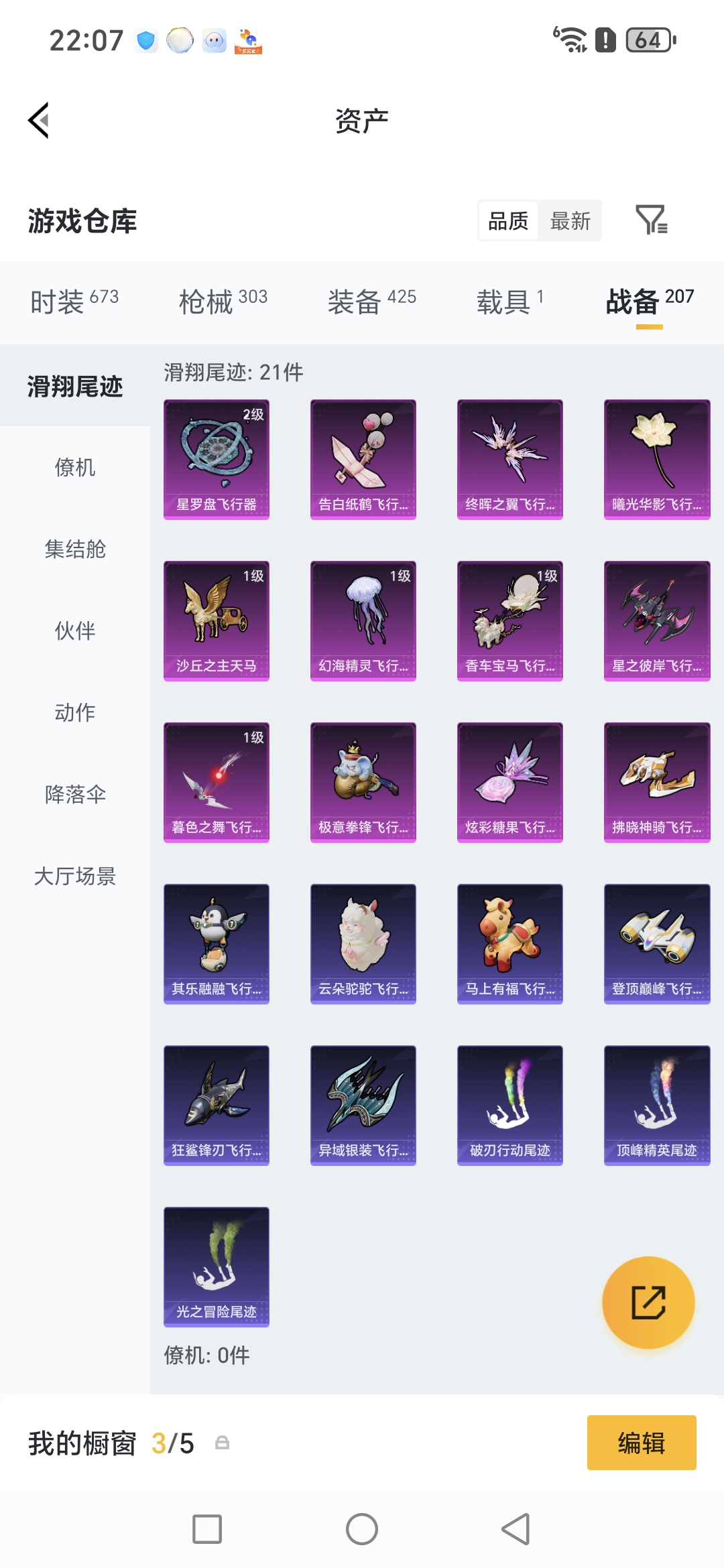Select 集结舱 in the side category list

[75, 549]
